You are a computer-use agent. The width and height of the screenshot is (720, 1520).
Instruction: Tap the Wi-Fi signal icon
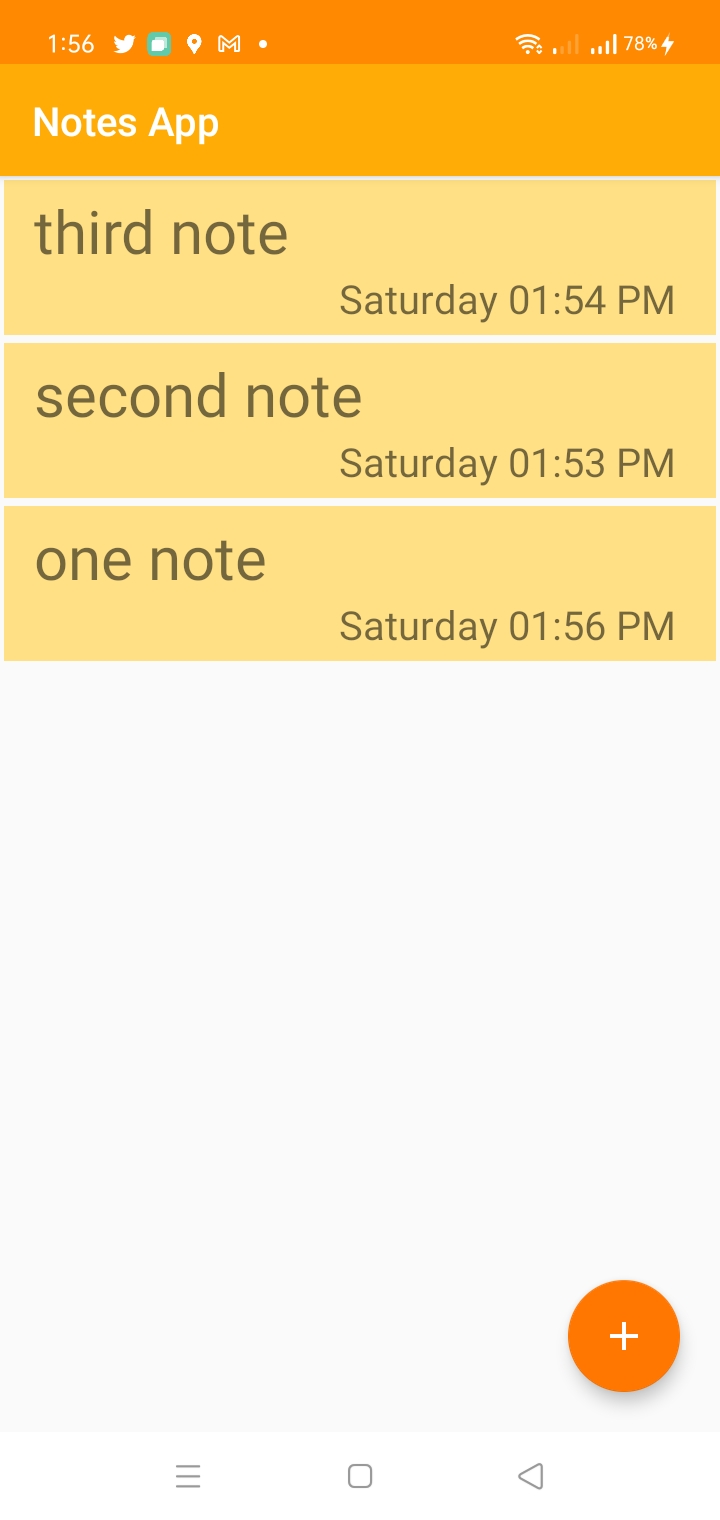click(x=528, y=43)
